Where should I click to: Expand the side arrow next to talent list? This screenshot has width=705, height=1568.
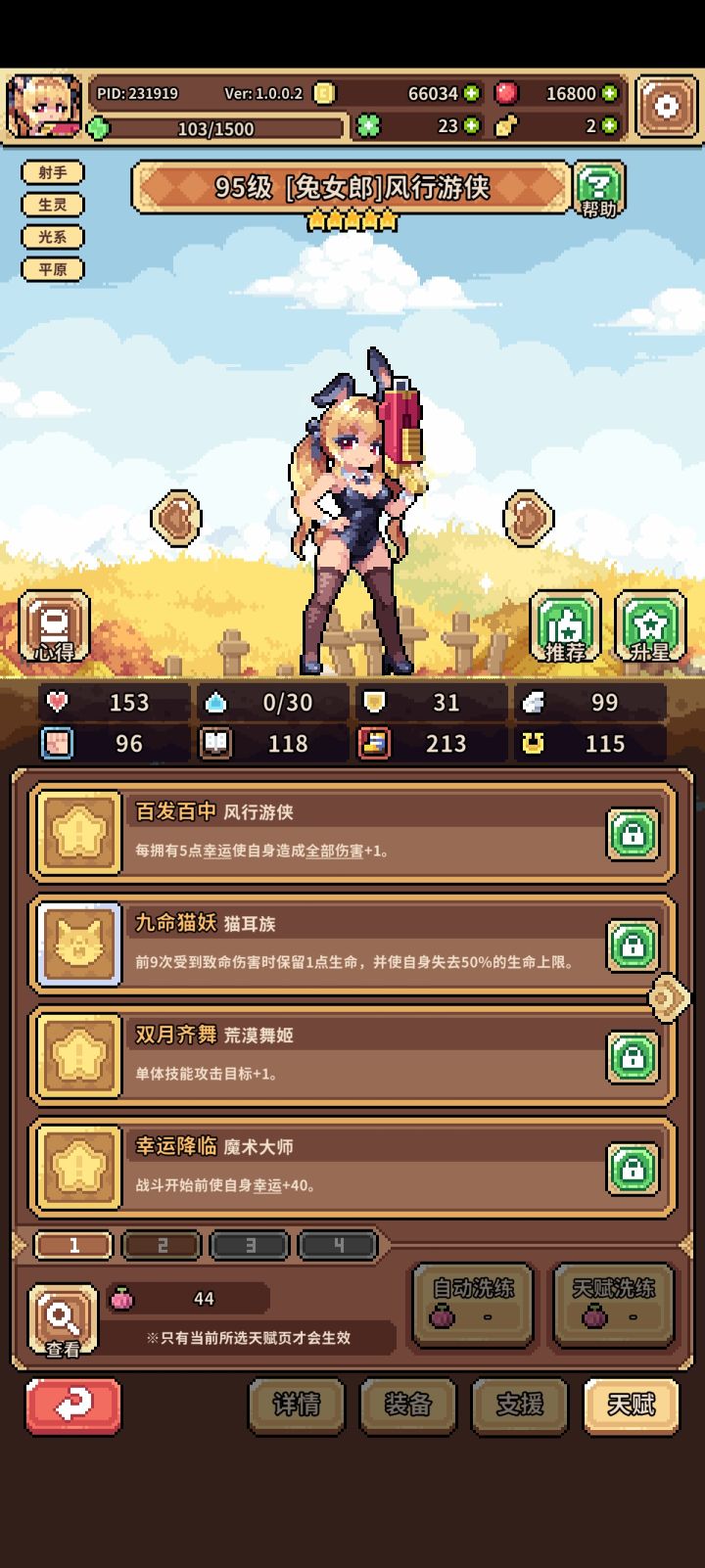coord(667,997)
